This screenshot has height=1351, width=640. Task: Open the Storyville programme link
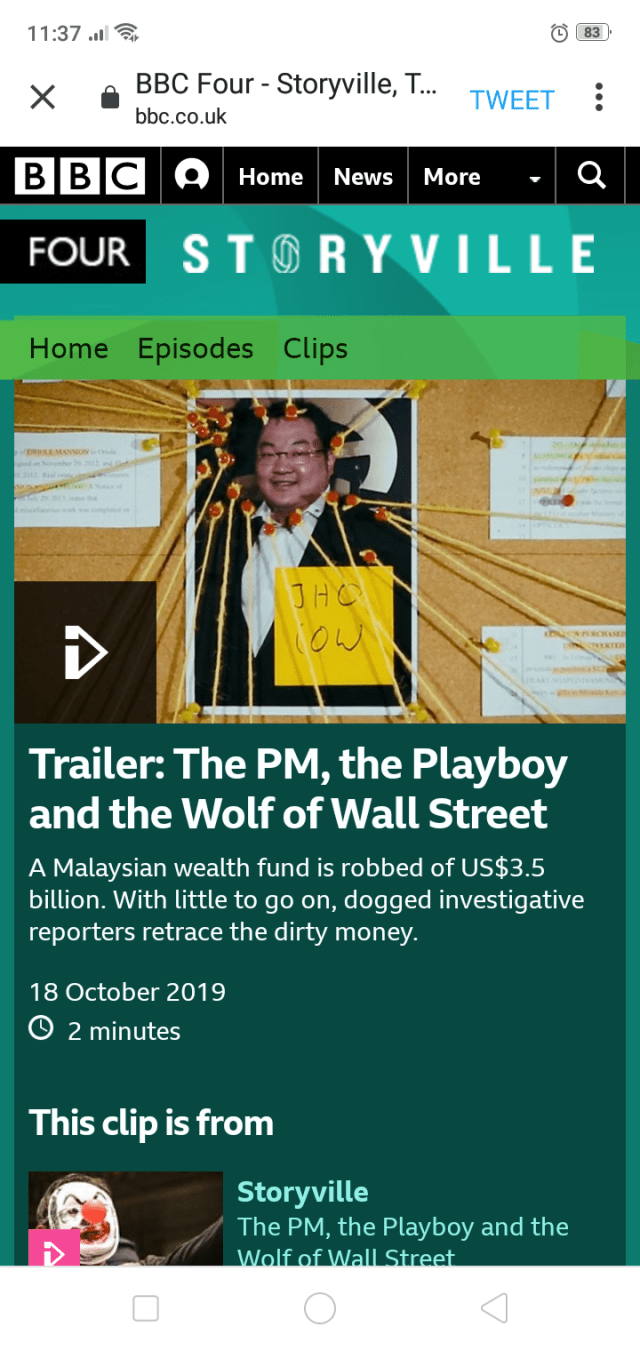(302, 1191)
